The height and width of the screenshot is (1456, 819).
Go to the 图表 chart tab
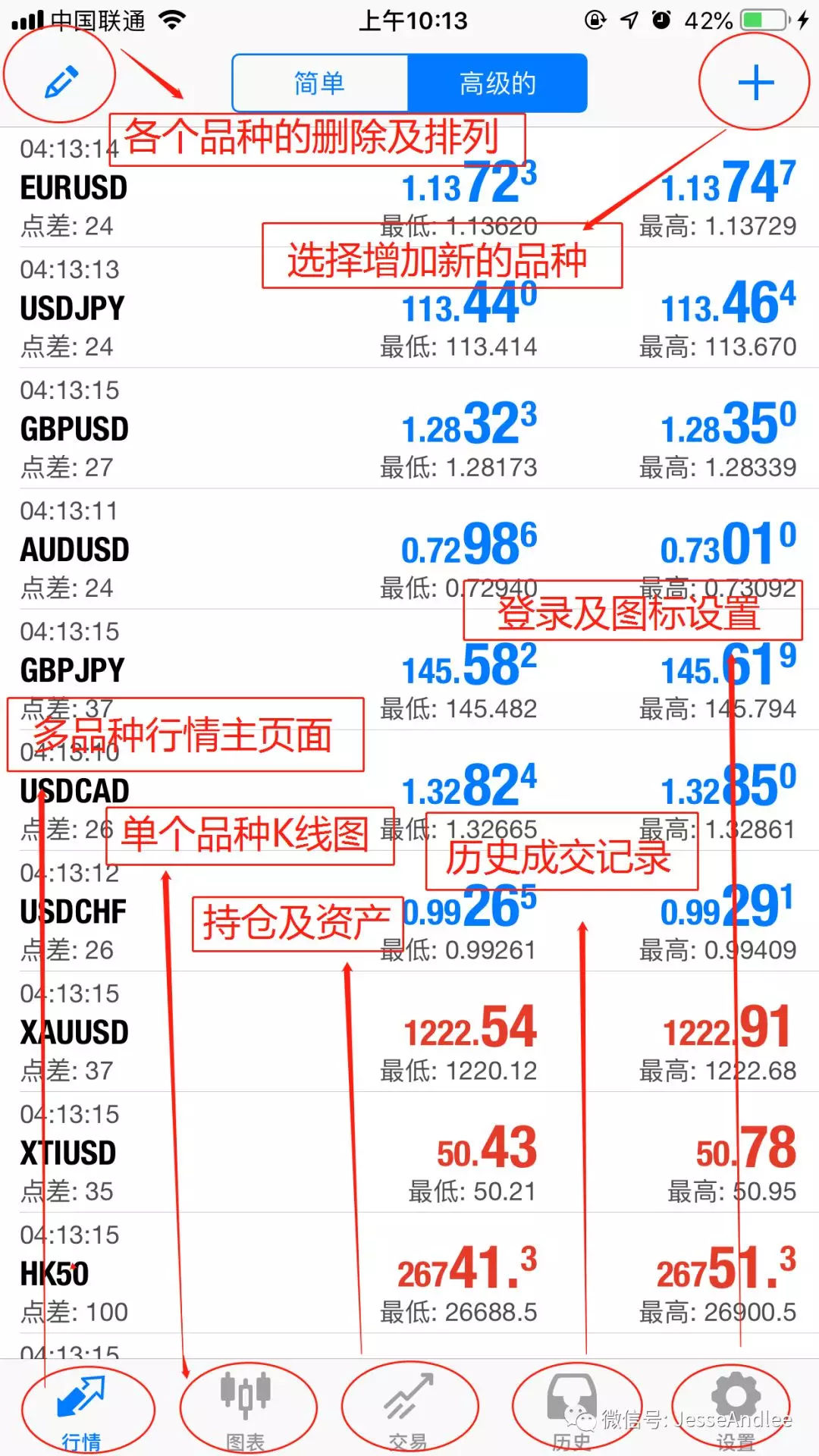pyautogui.click(x=246, y=1410)
